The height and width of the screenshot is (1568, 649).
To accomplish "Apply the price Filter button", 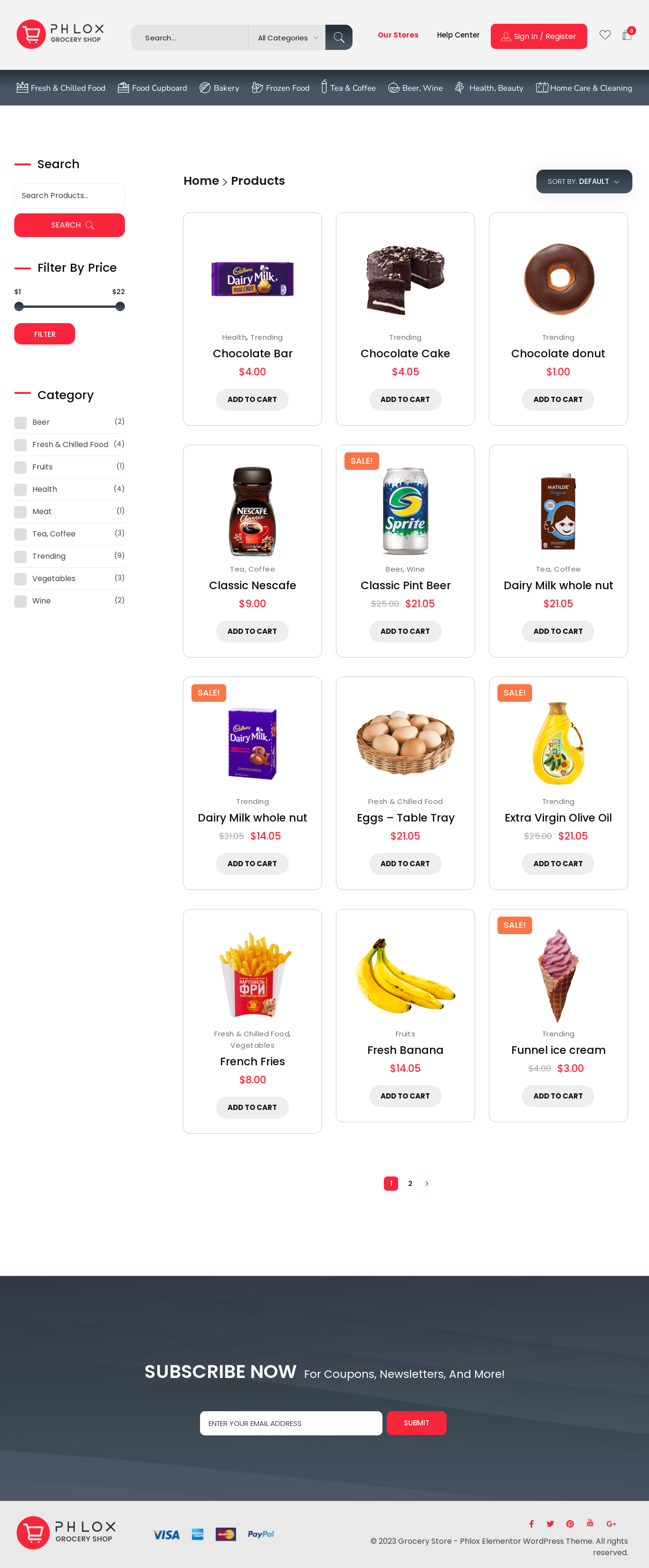I will tap(45, 334).
